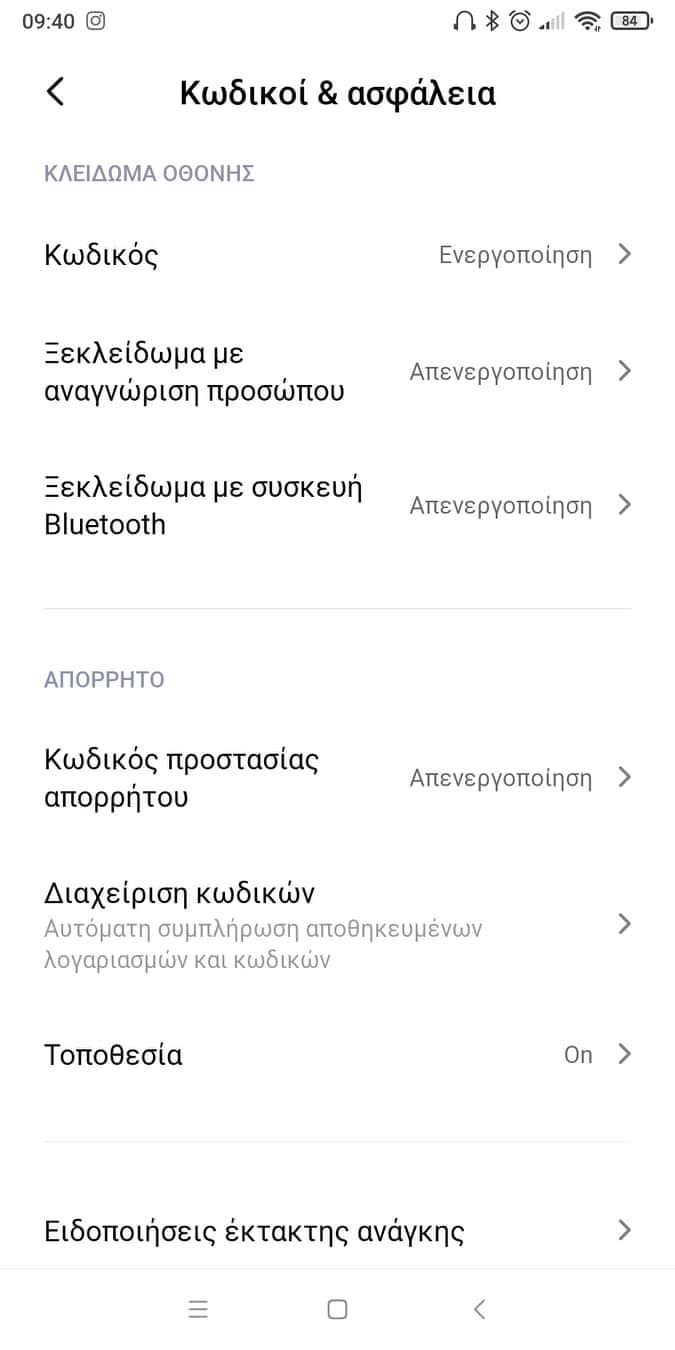This screenshot has height=1350, width=675.
Task: Open Κωδικός προστασίας απορρήτου
Action: 337,778
